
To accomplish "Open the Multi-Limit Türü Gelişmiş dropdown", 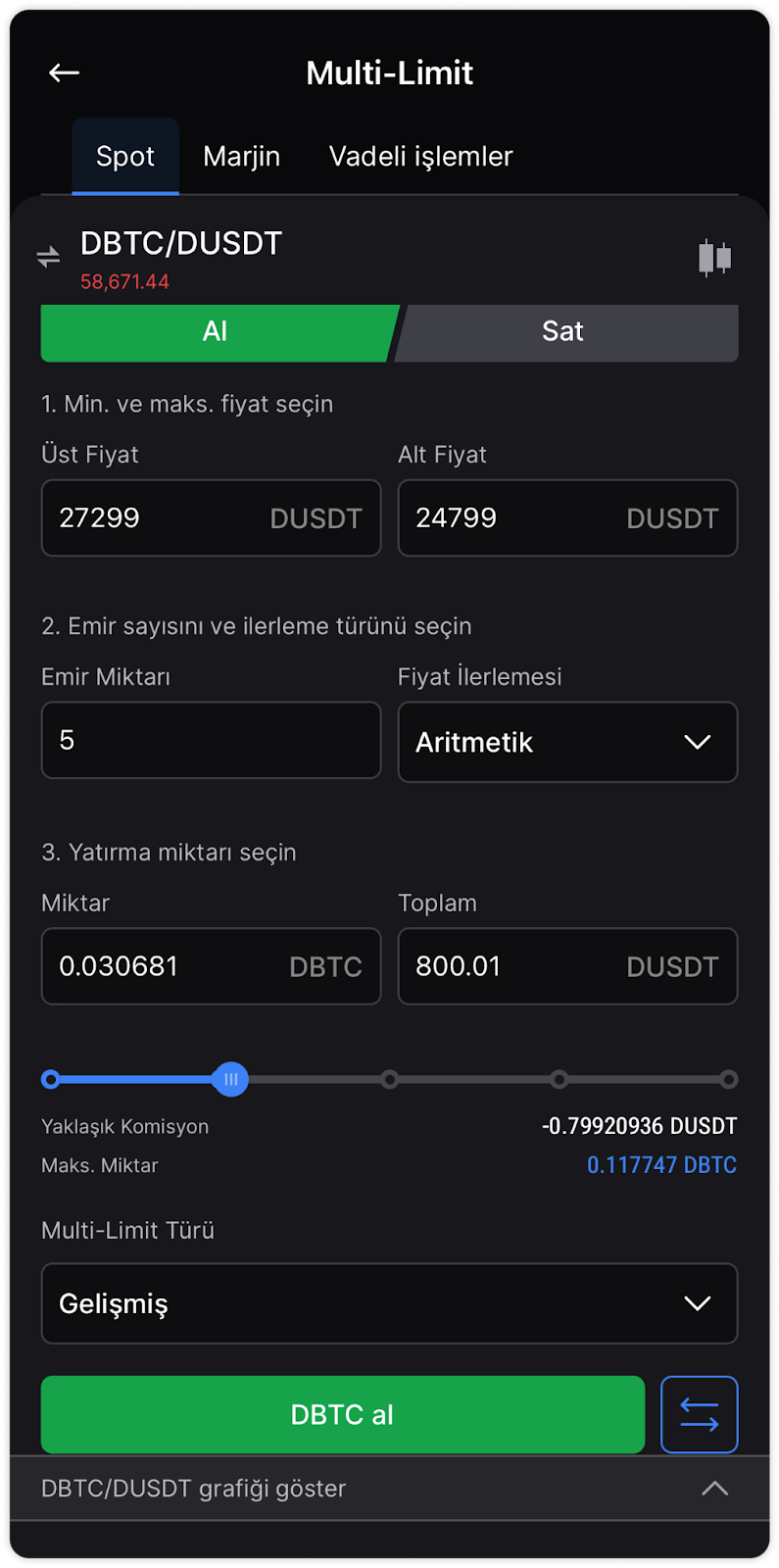I will pyautogui.click(x=389, y=1303).
